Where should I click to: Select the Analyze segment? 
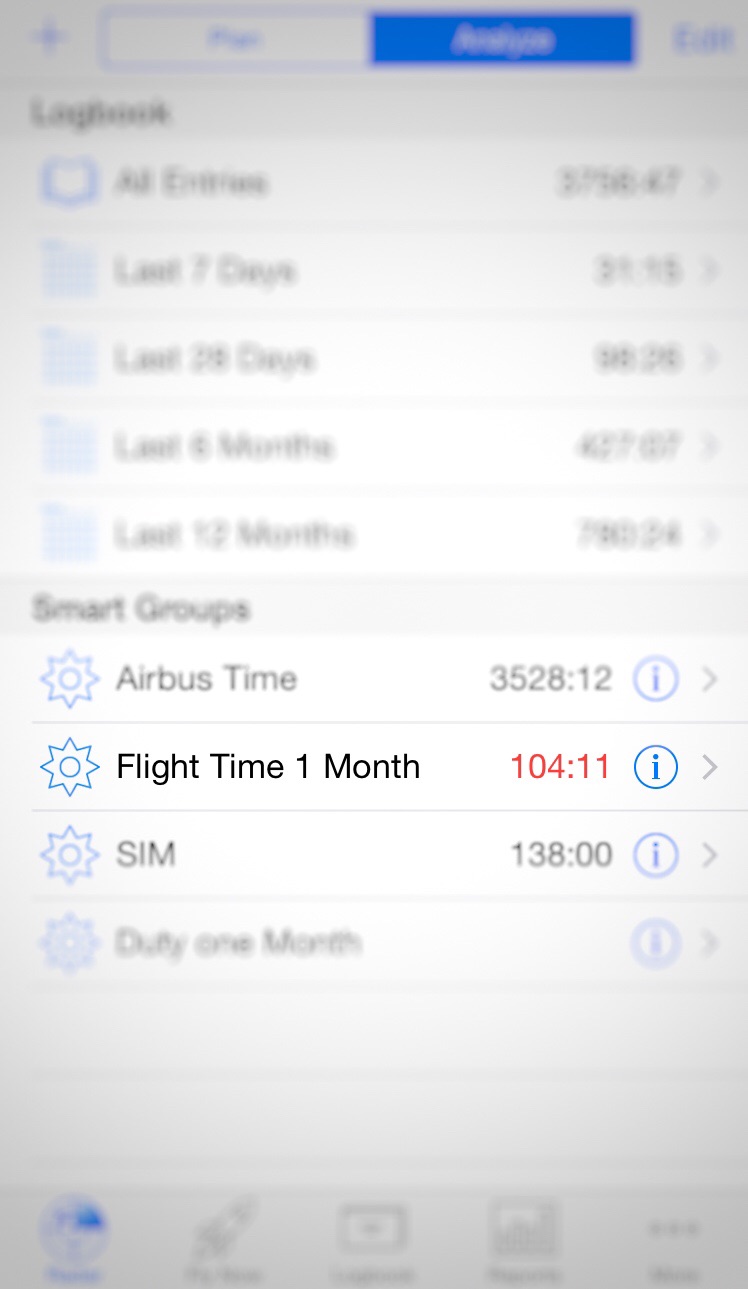tap(503, 40)
